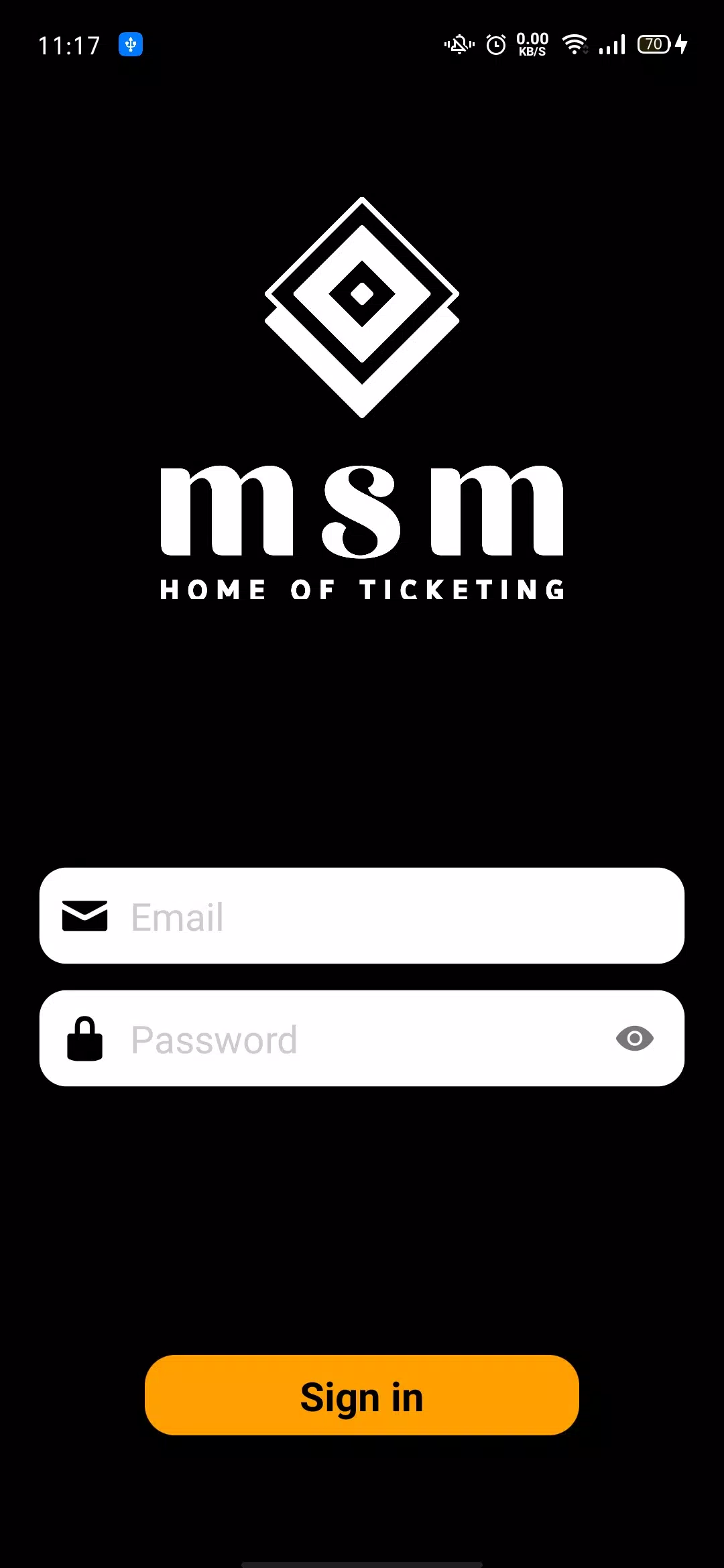Tap the Sign in button

point(362,1396)
